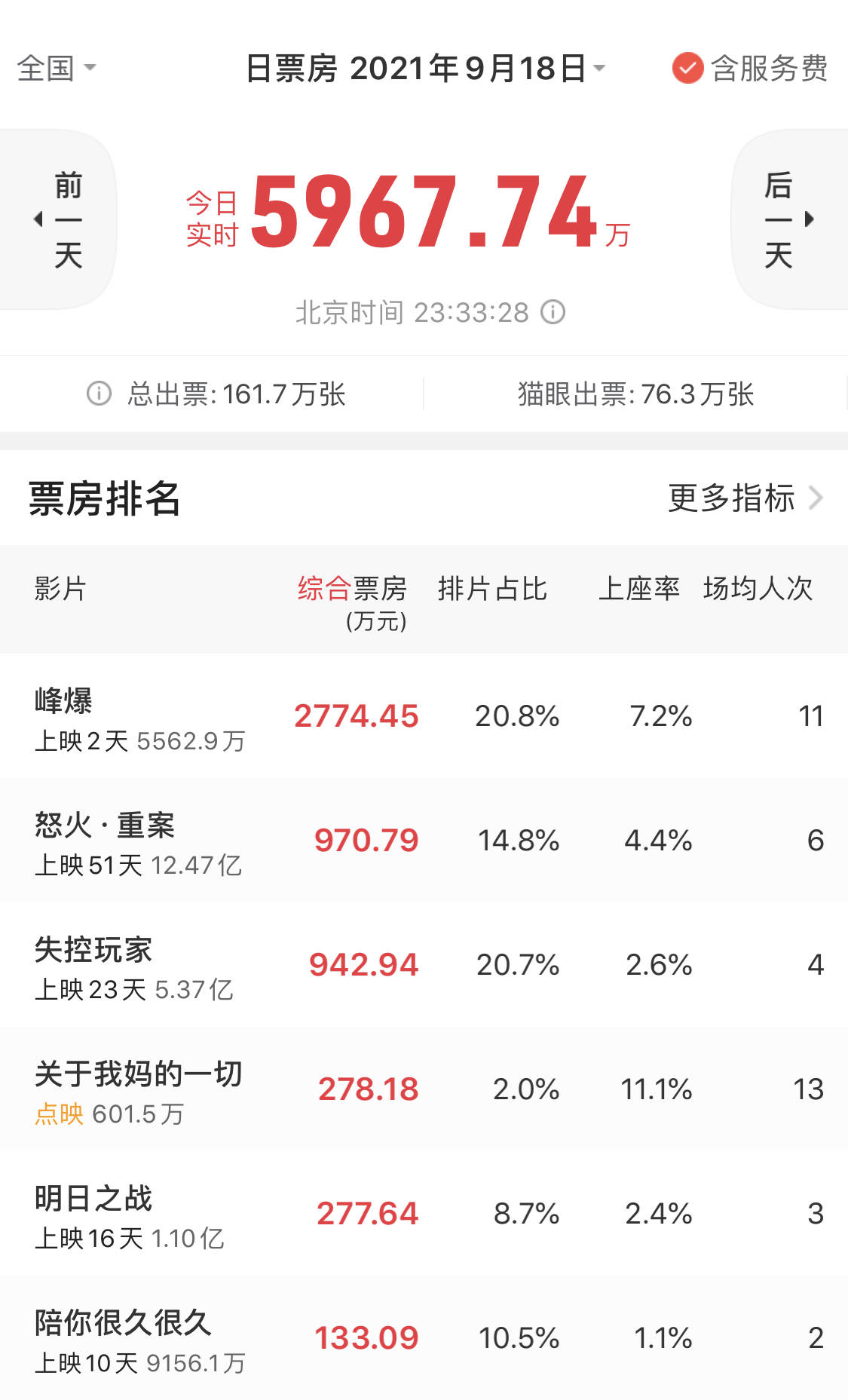Click the caret after the date 2021年9月18日
This screenshot has height=1400, width=848.
pyautogui.click(x=599, y=69)
